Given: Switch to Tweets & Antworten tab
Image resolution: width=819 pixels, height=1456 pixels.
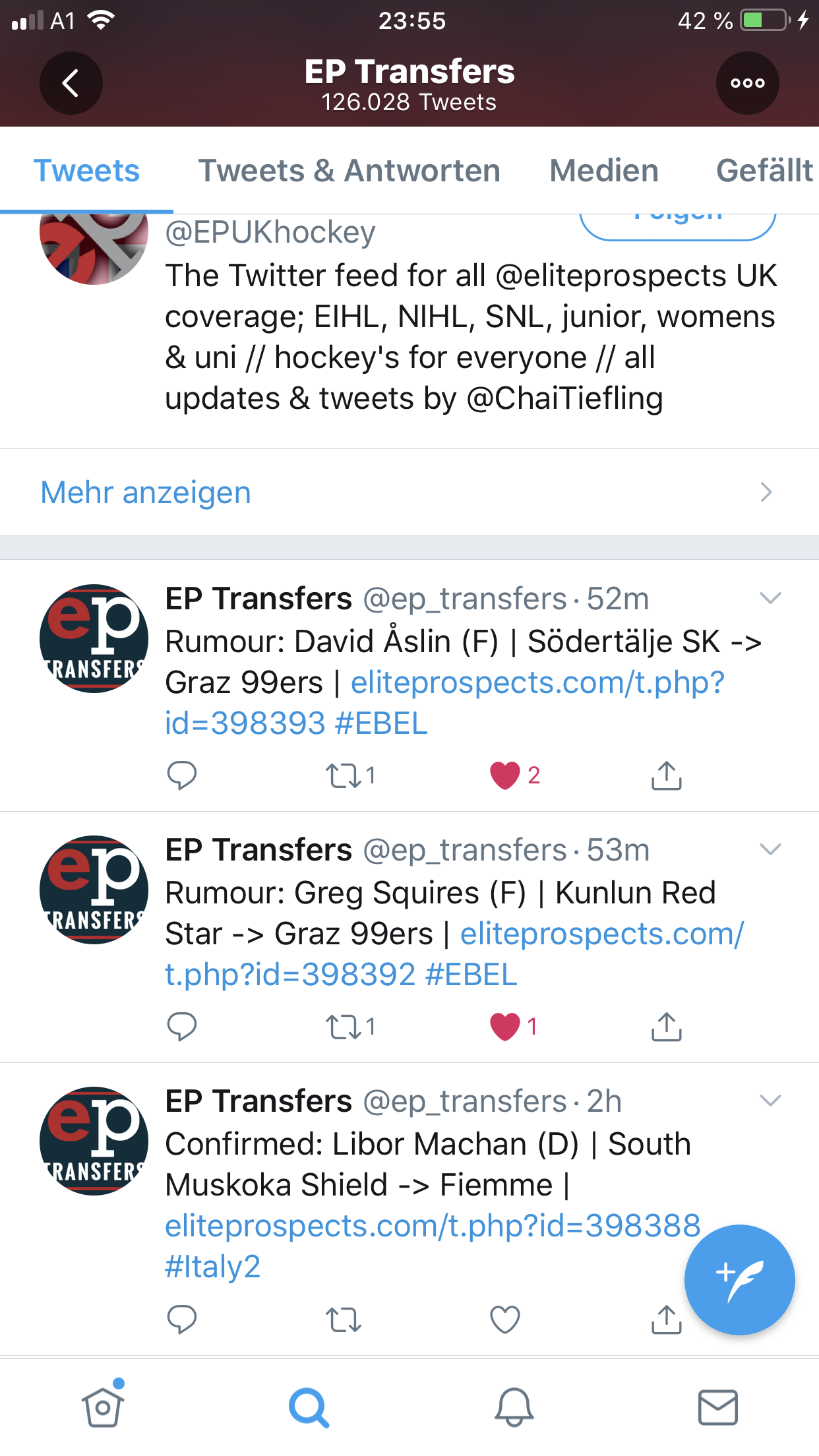Looking at the screenshot, I should [349, 171].
